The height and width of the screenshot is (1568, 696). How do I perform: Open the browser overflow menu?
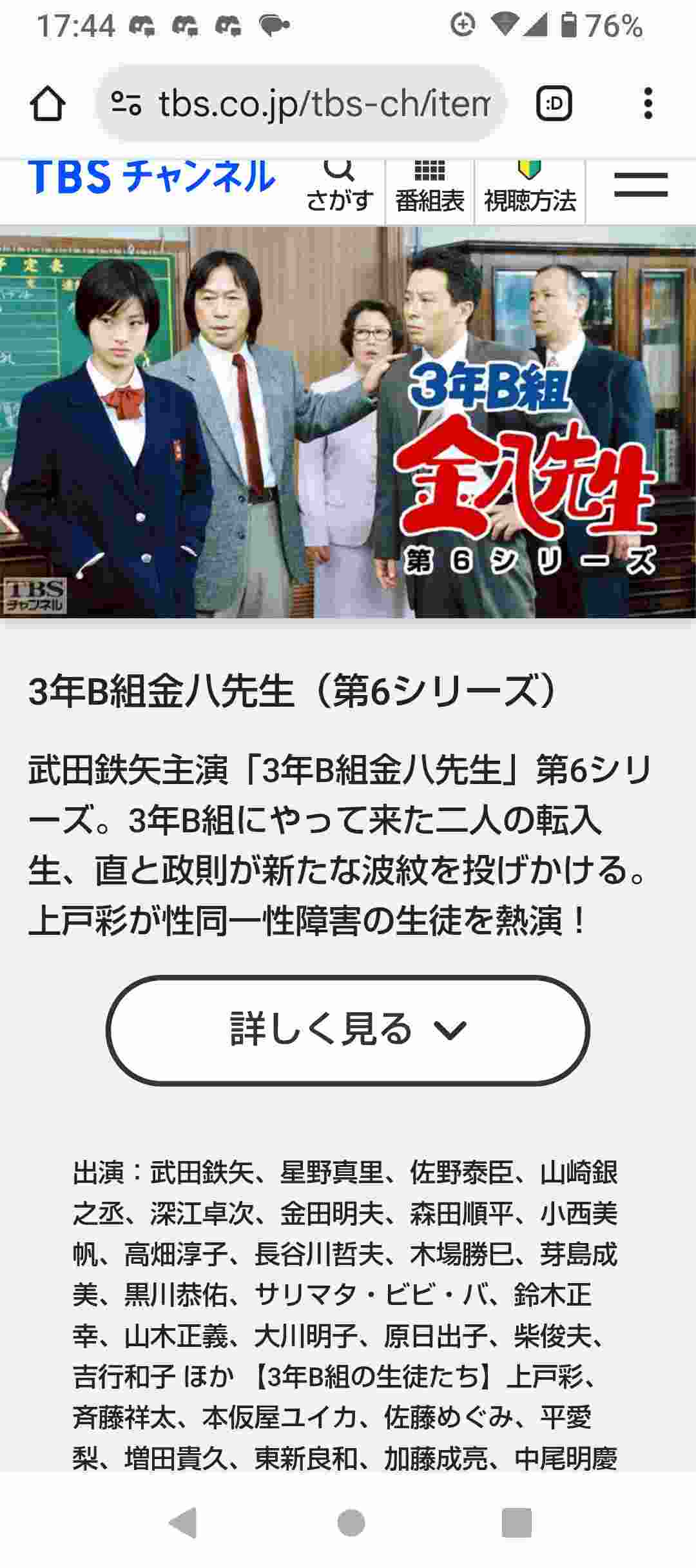point(648,104)
